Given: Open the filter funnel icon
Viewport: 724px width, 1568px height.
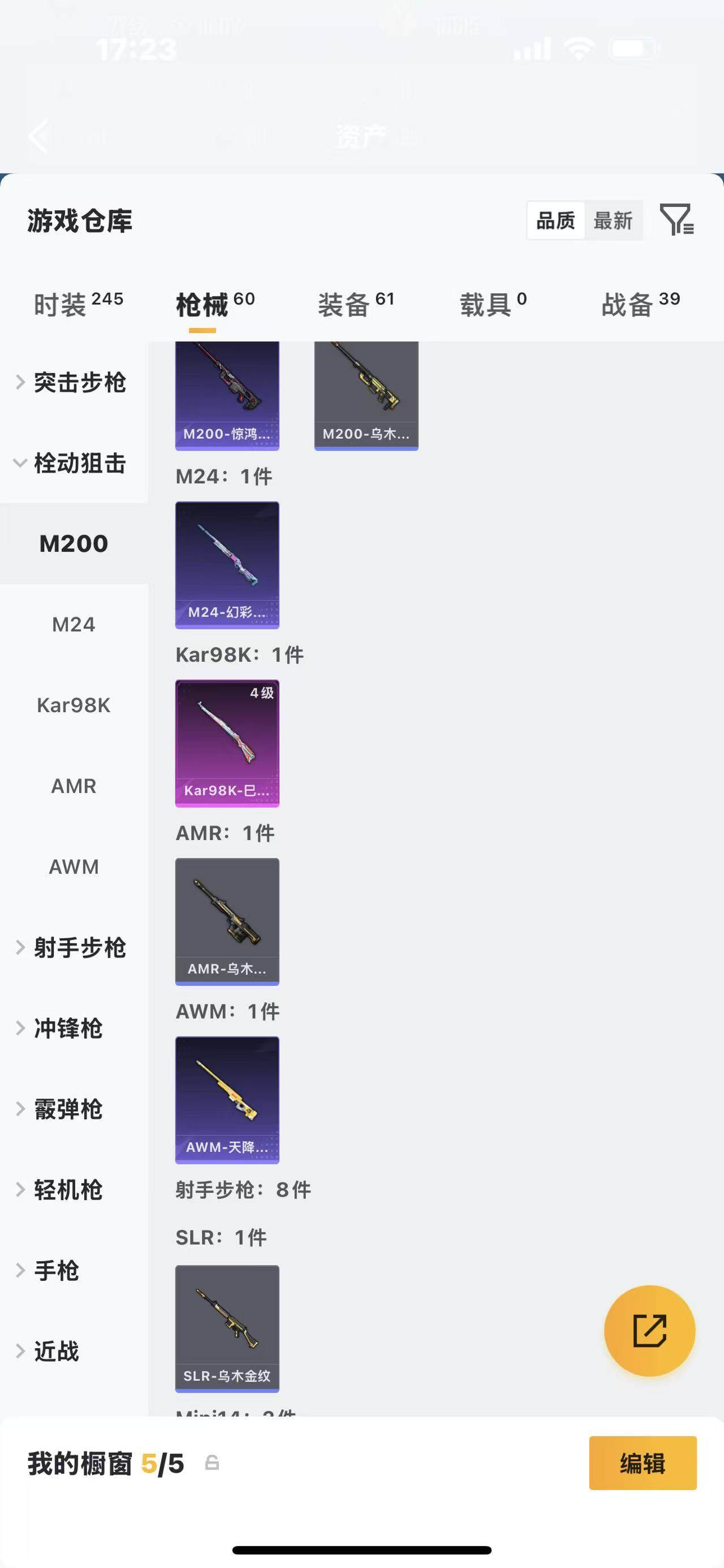Looking at the screenshot, I should [678, 221].
